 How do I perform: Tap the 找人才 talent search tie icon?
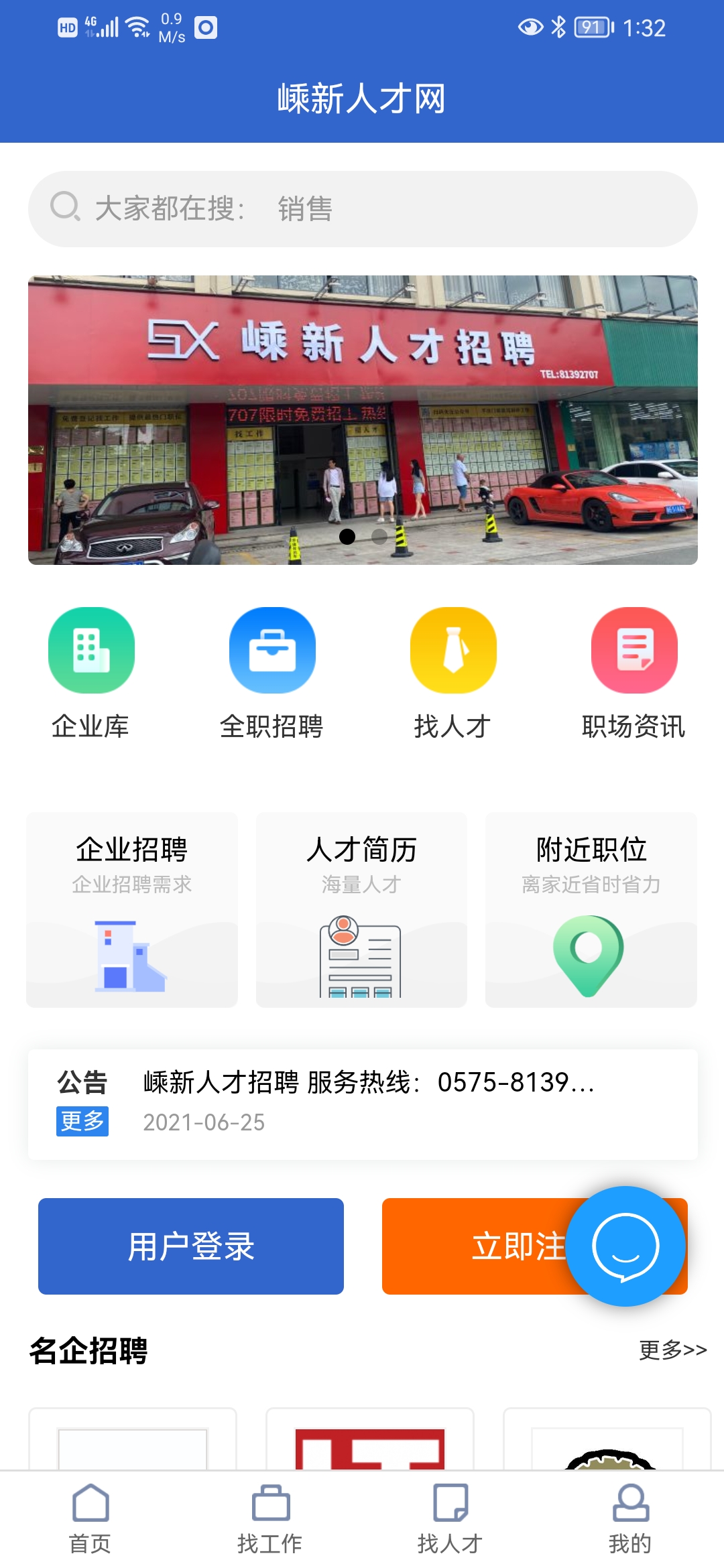452,650
